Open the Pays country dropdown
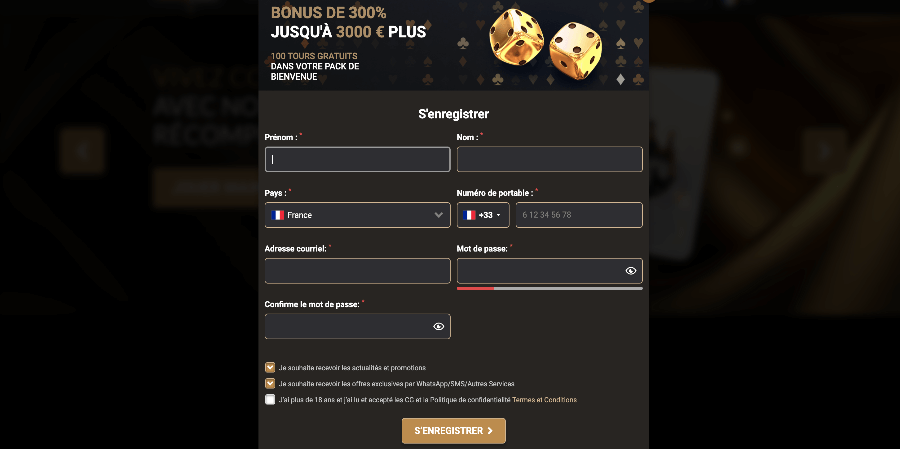The height and width of the screenshot is (449, 900). pos(357,215)
